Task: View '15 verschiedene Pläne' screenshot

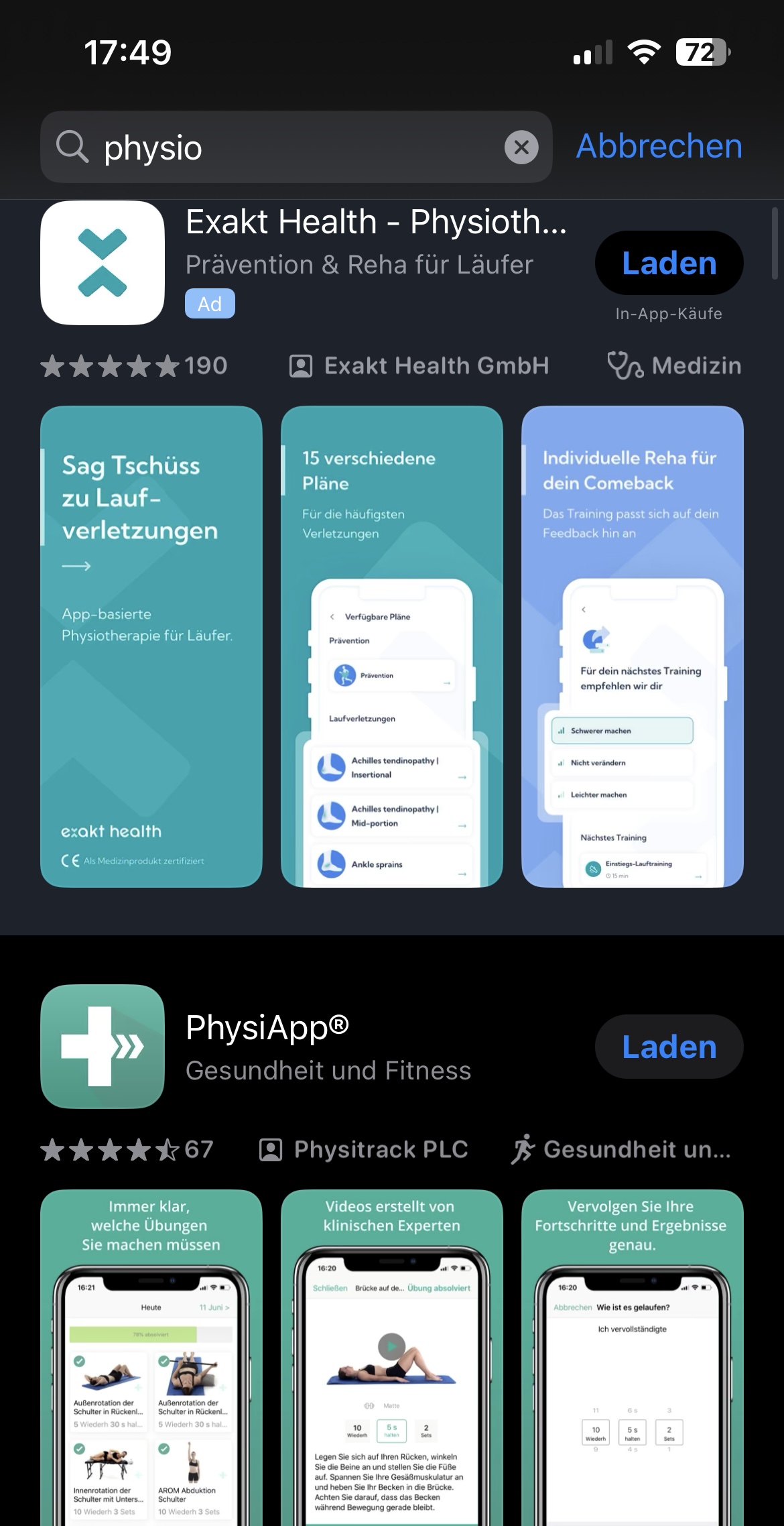Action: click(x=392, y=646)
